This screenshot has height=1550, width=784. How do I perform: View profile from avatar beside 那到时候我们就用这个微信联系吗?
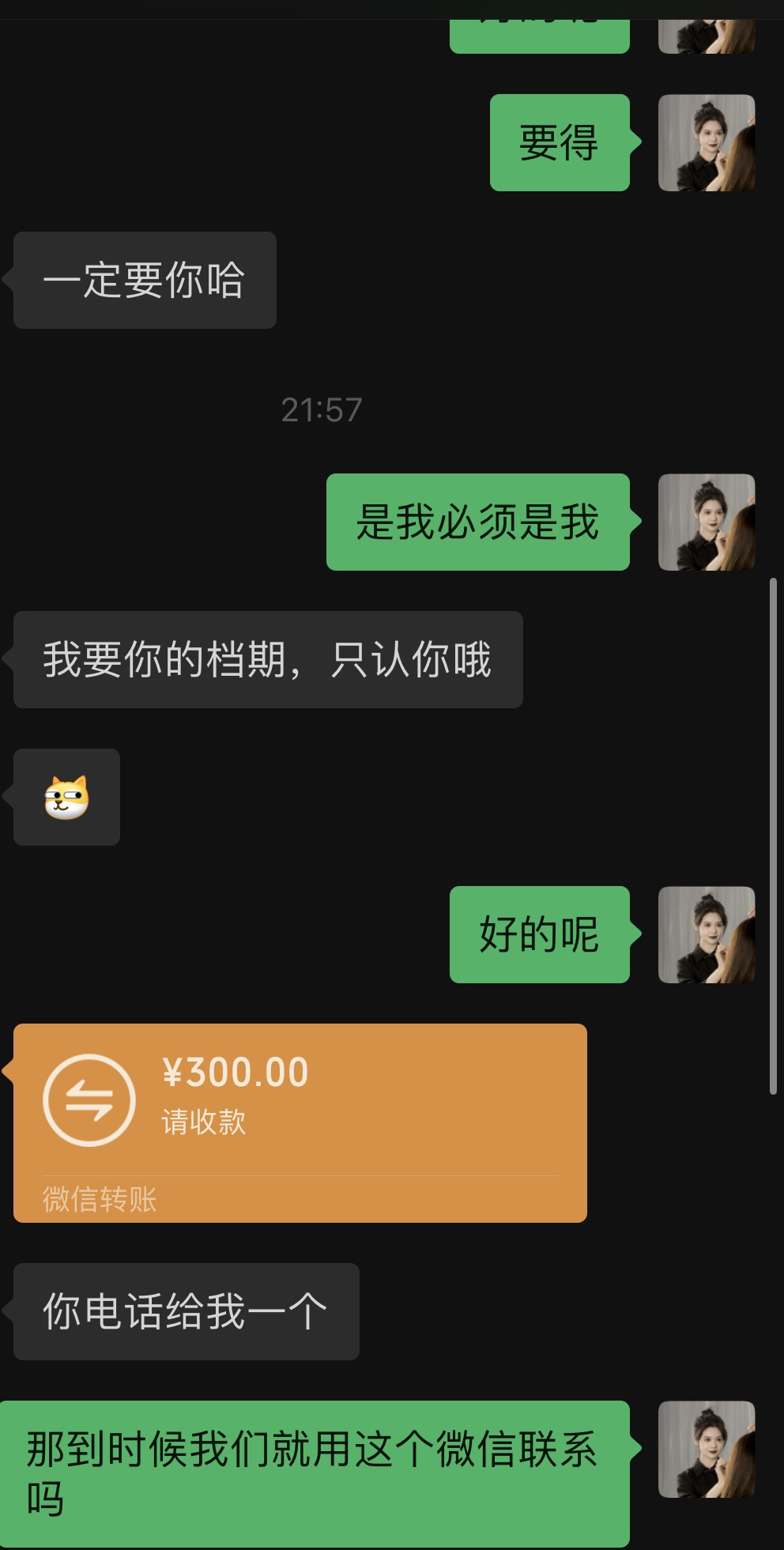click(706, 1449)
